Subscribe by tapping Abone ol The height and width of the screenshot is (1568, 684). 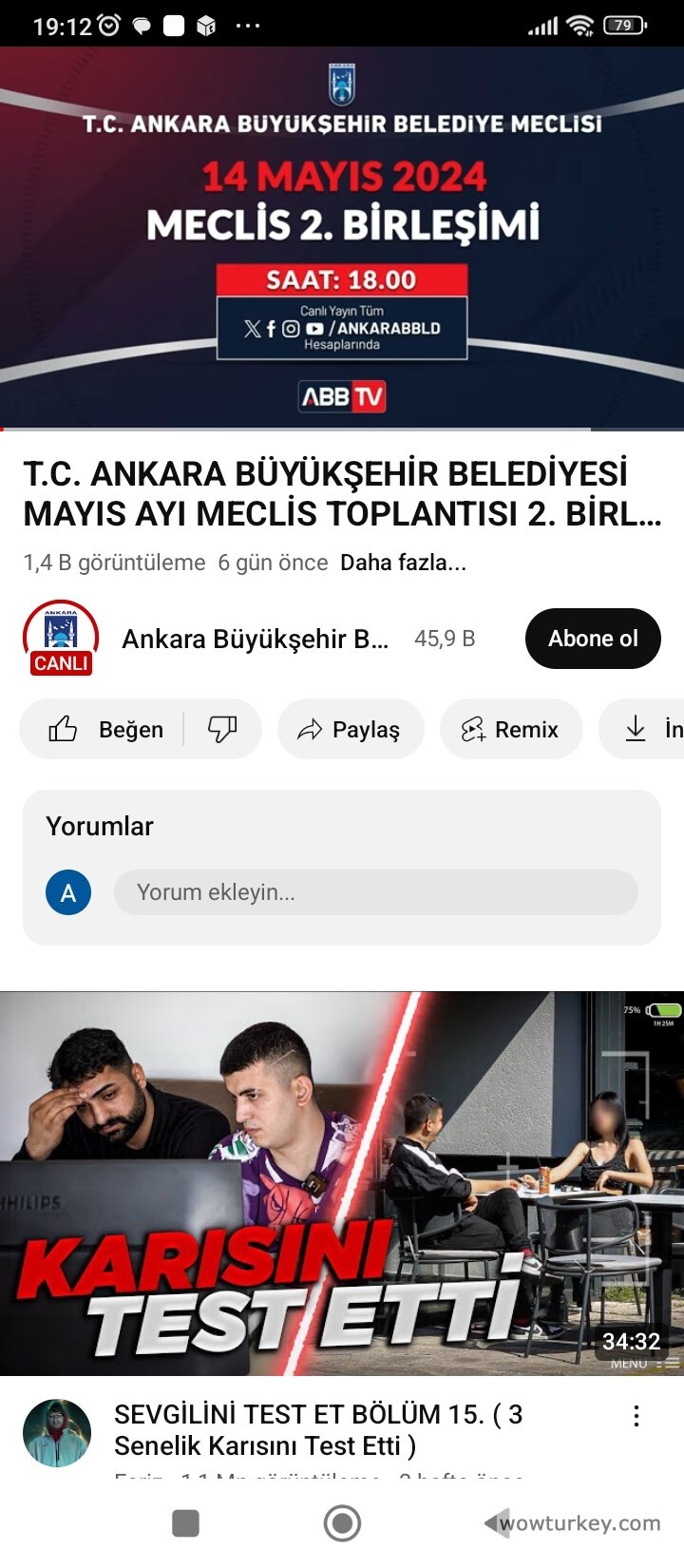click(593, 639)
